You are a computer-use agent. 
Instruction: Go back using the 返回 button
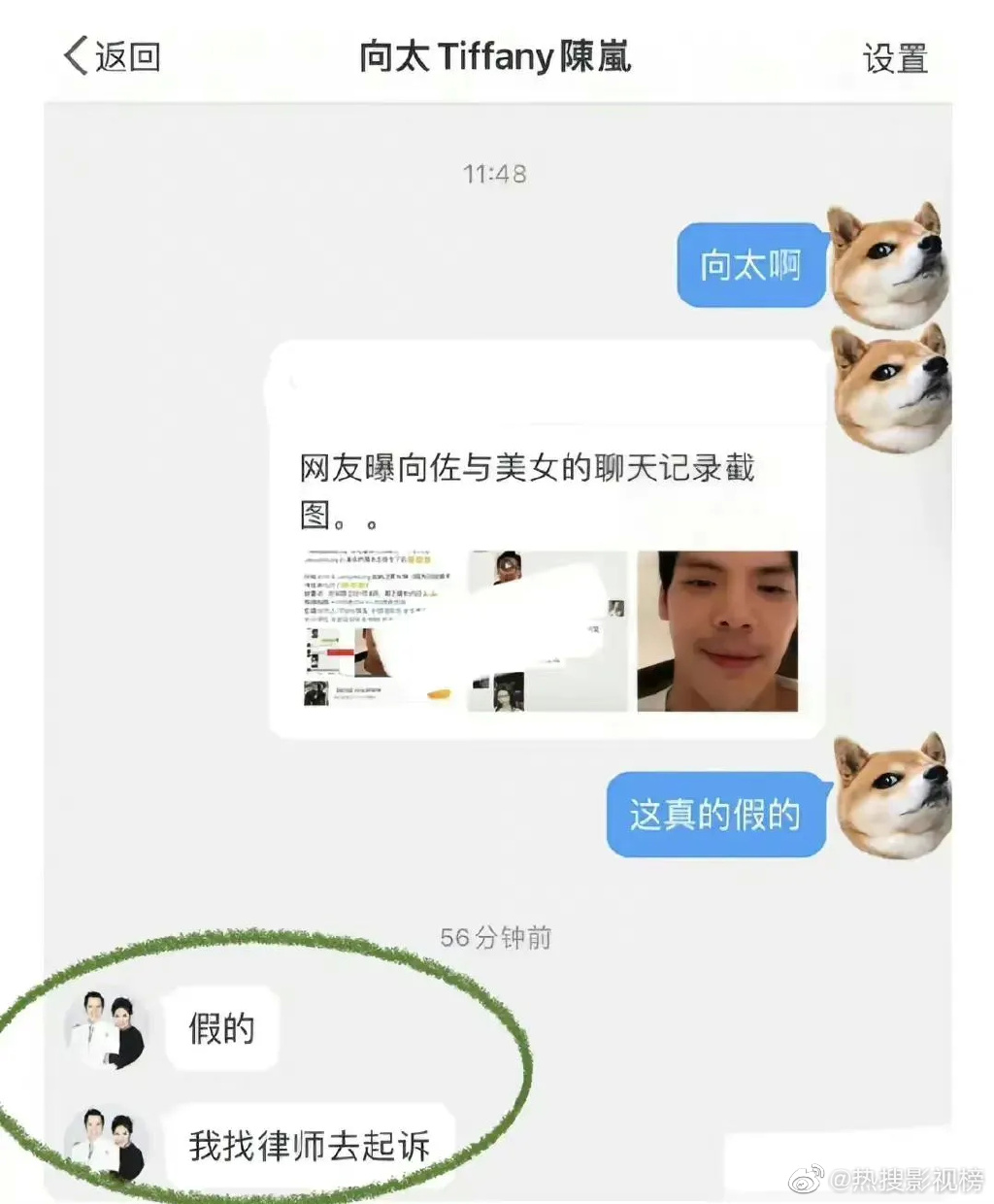[x=112, y=56]
